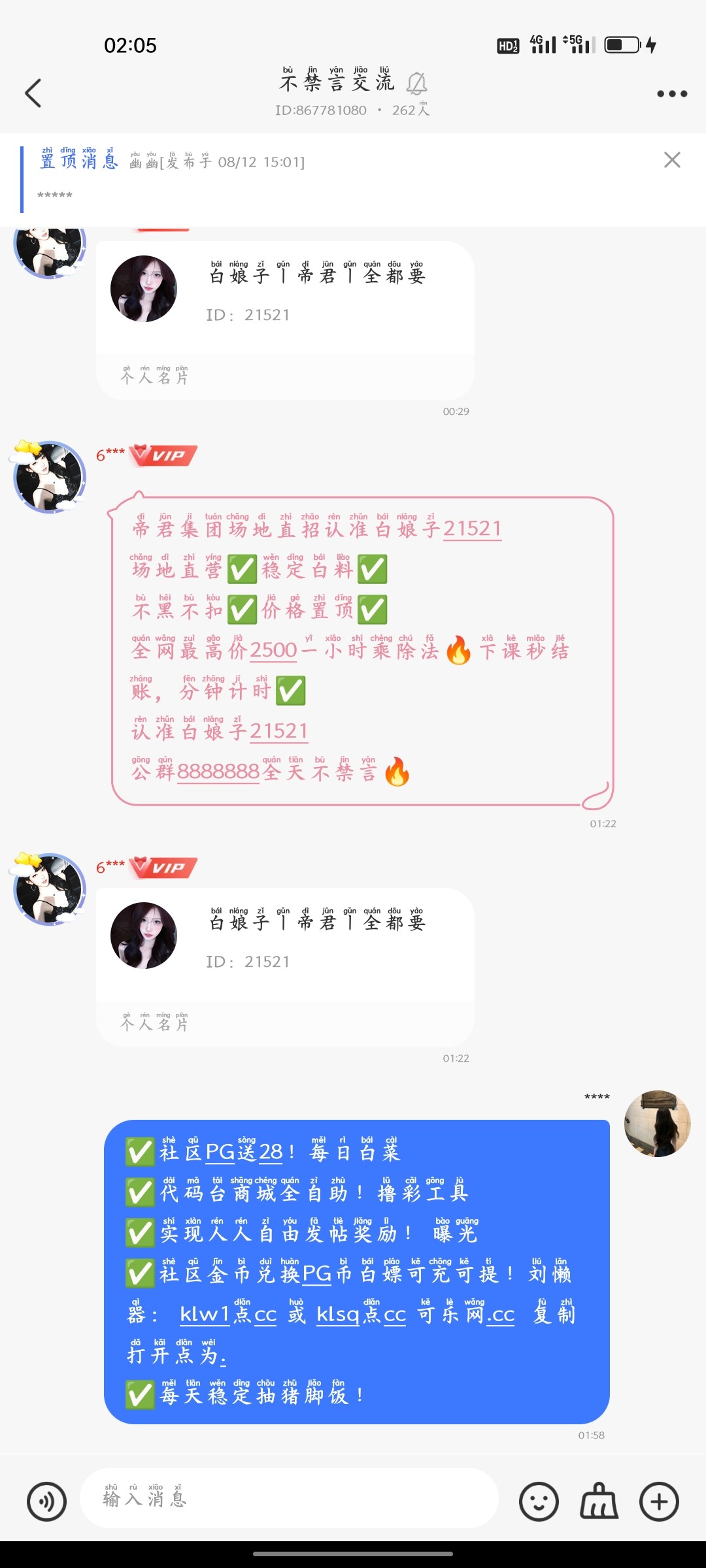Open the emoji picker
Screen dimensions: 706x1568
click(x=539, y=1501)
